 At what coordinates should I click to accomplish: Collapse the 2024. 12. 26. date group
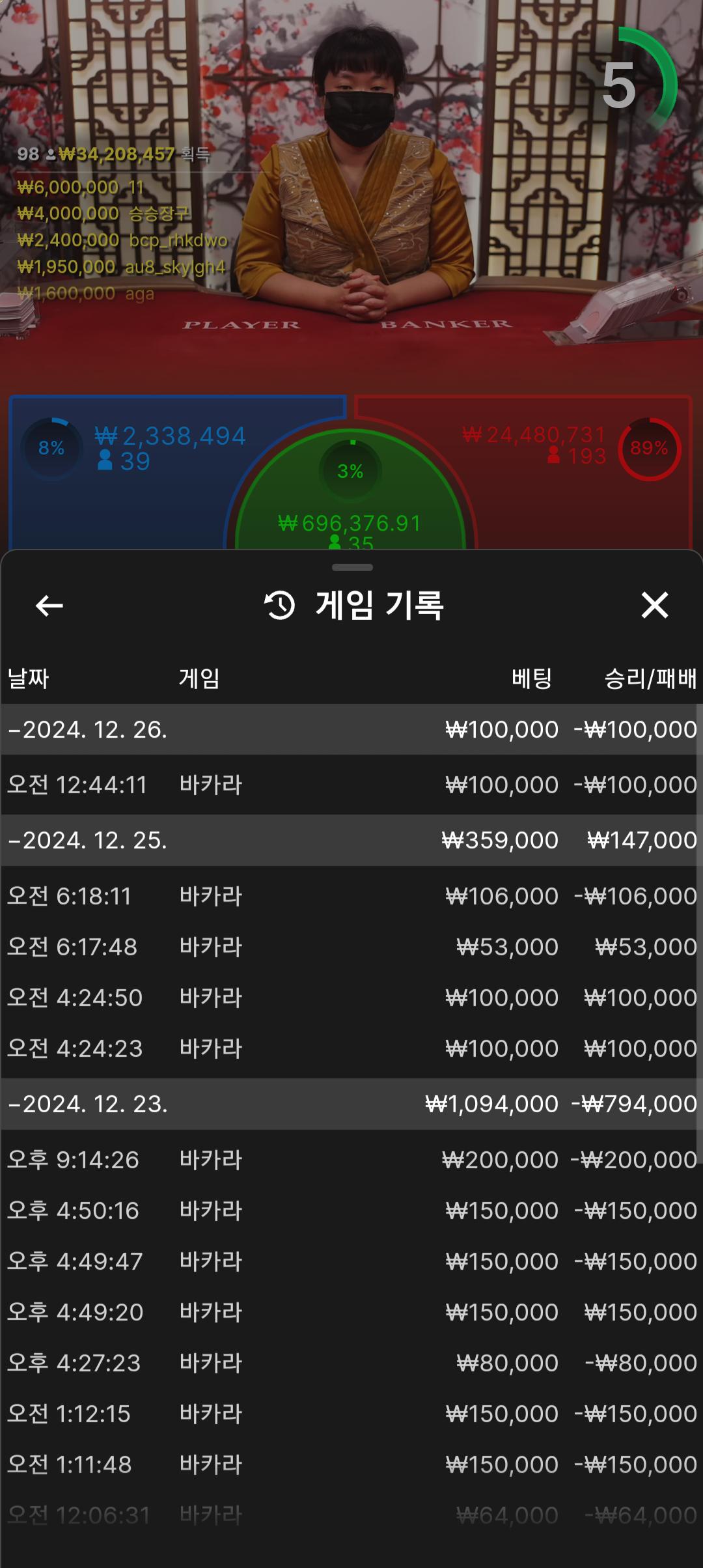pos(88,729)
